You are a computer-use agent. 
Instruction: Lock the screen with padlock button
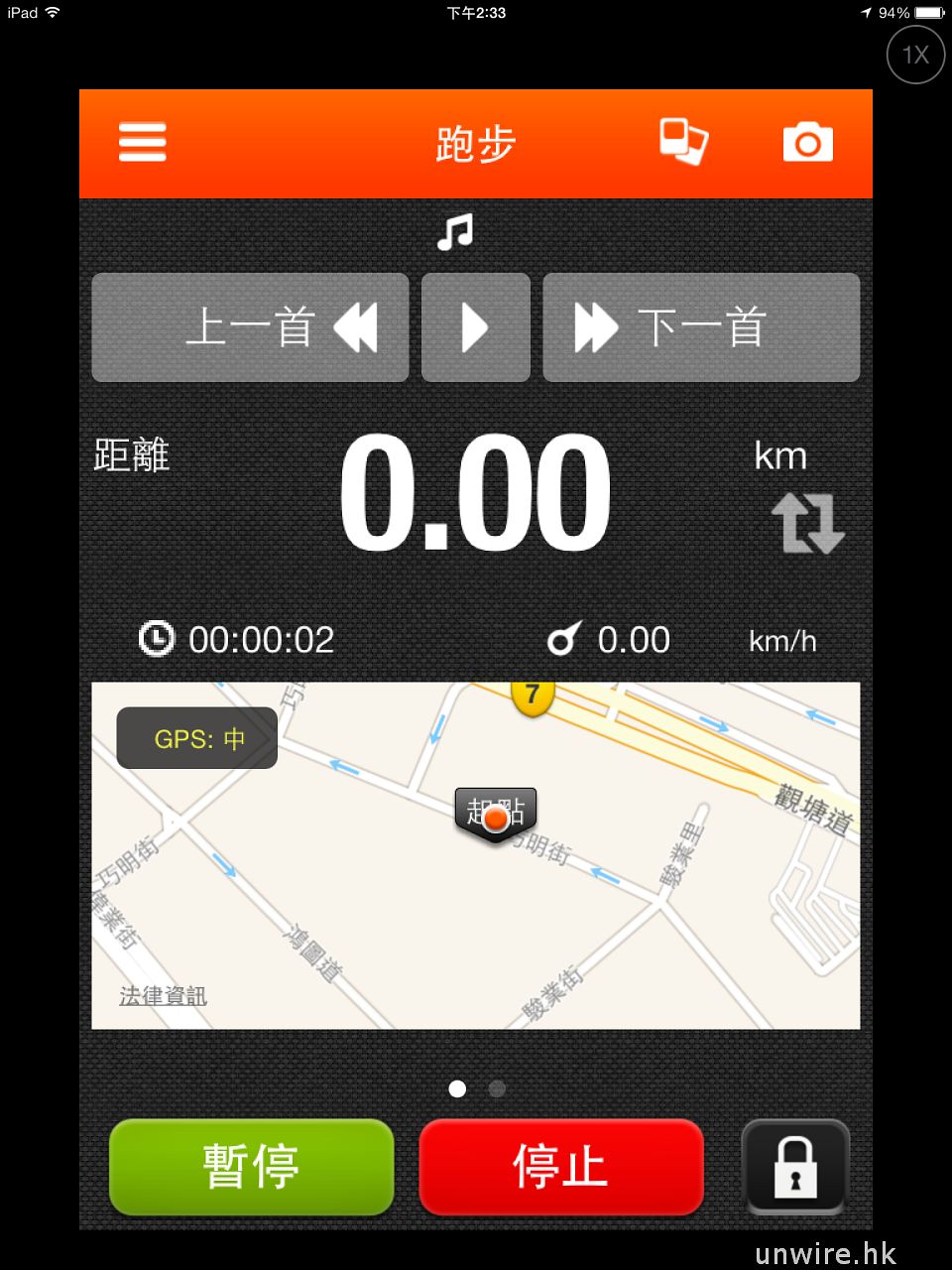(795, 1167)
